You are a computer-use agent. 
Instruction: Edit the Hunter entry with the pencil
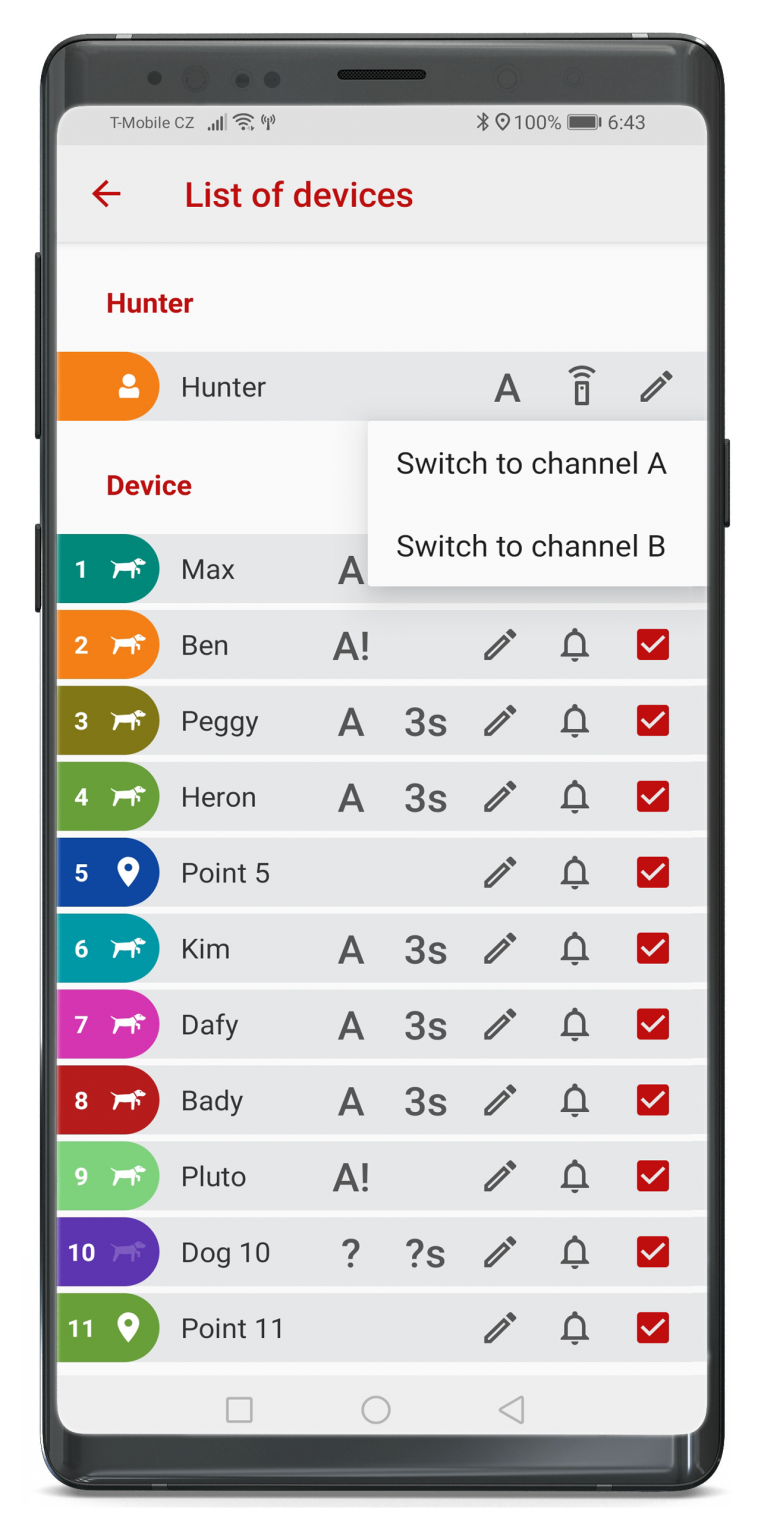pos(656,387)
